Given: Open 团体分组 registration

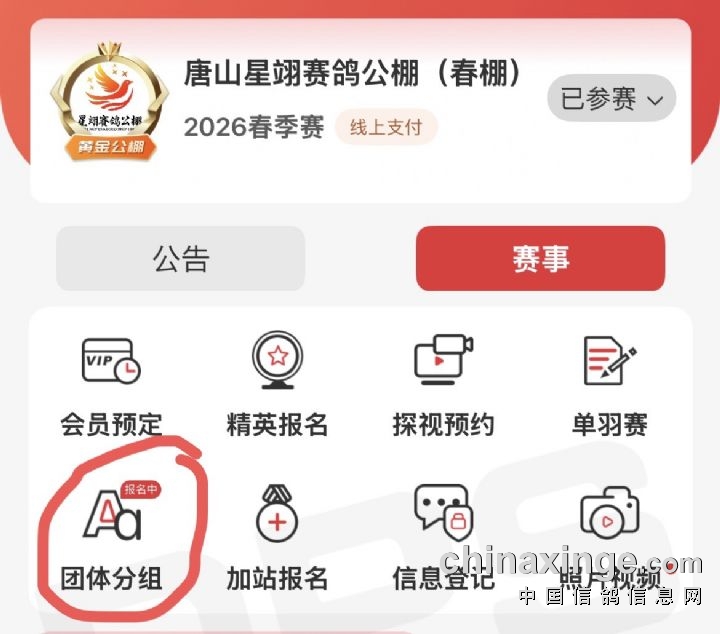Looking at the screenshot, I should (110, 535).
